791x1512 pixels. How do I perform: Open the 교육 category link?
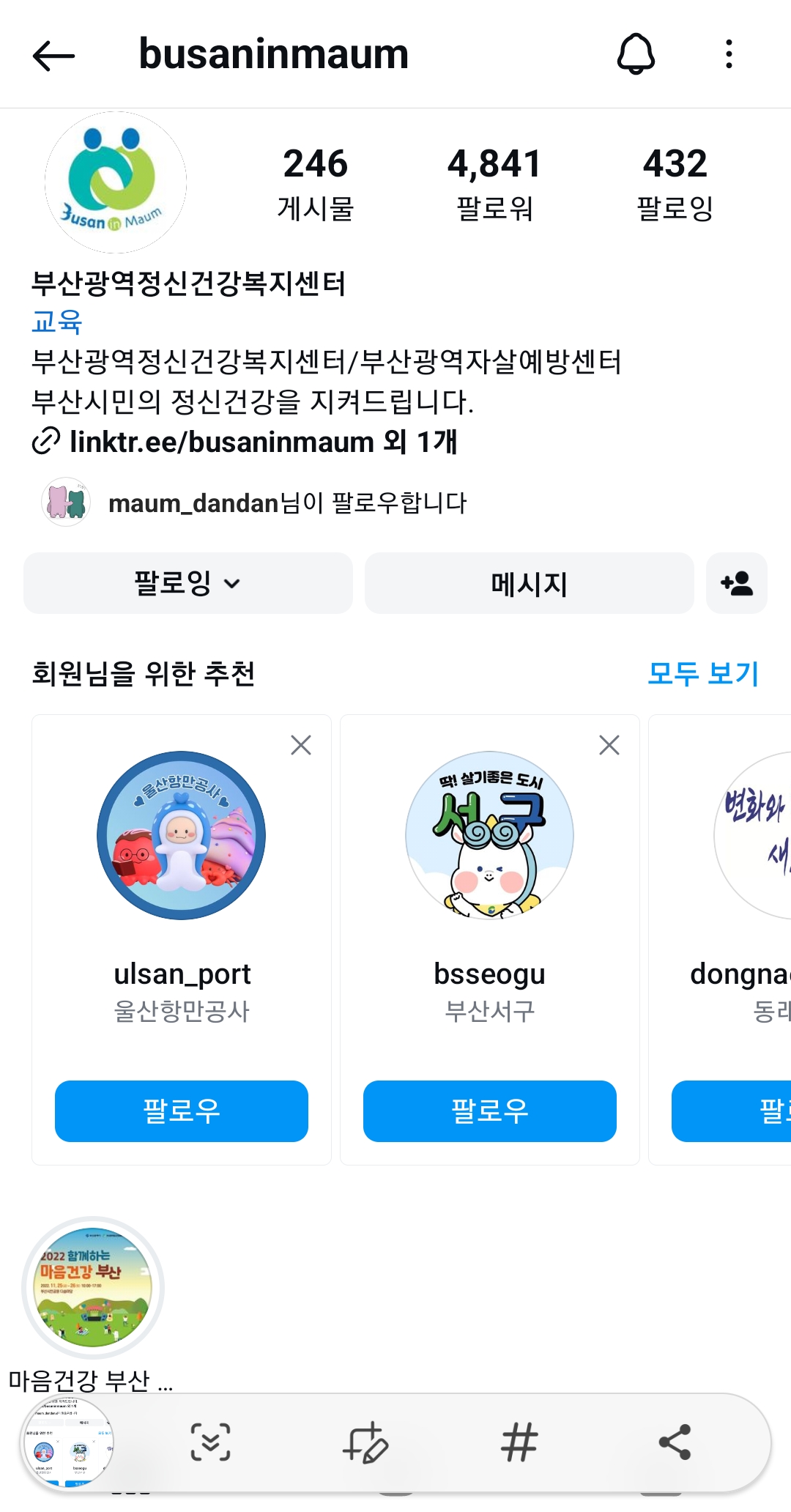click(x=56, y=322)
